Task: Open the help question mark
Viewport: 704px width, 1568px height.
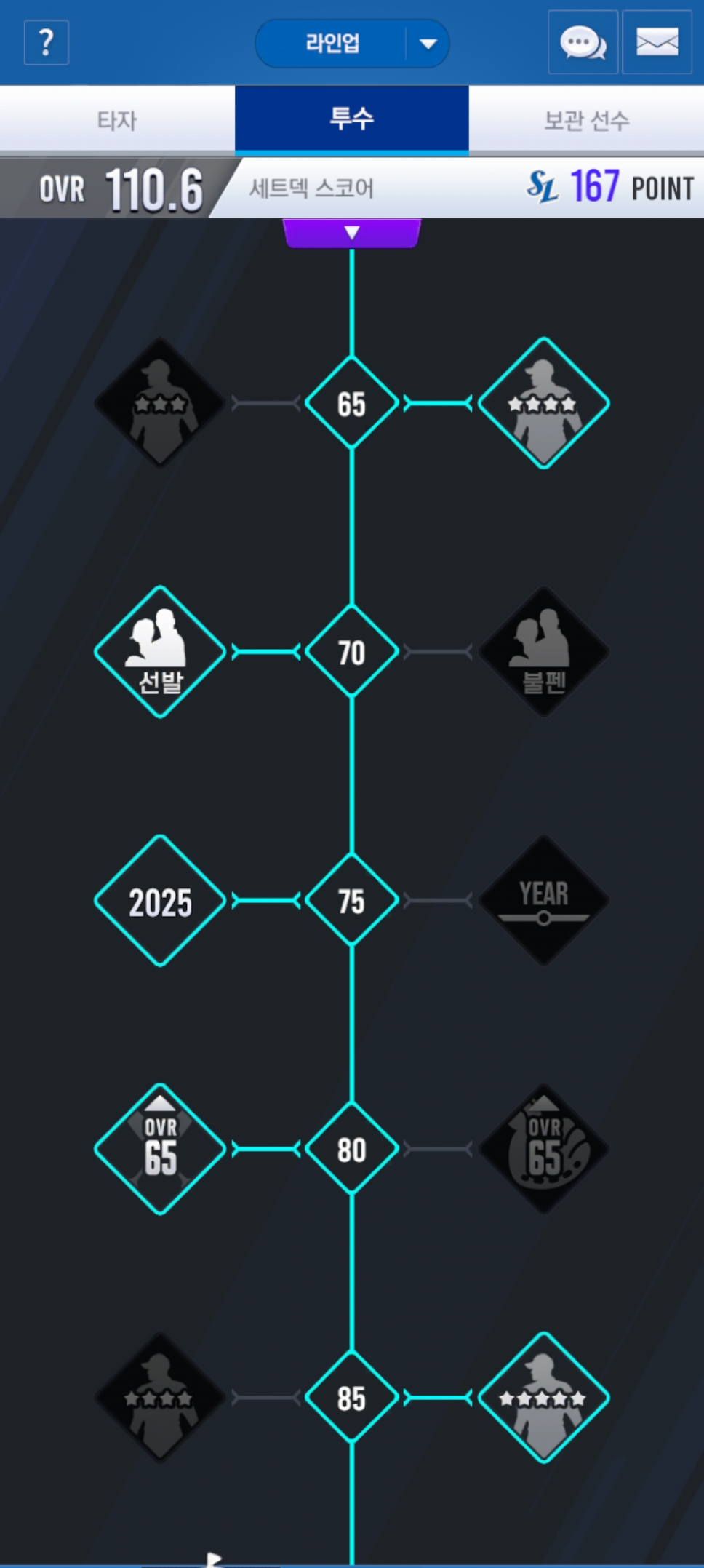Action: (47, 43)
